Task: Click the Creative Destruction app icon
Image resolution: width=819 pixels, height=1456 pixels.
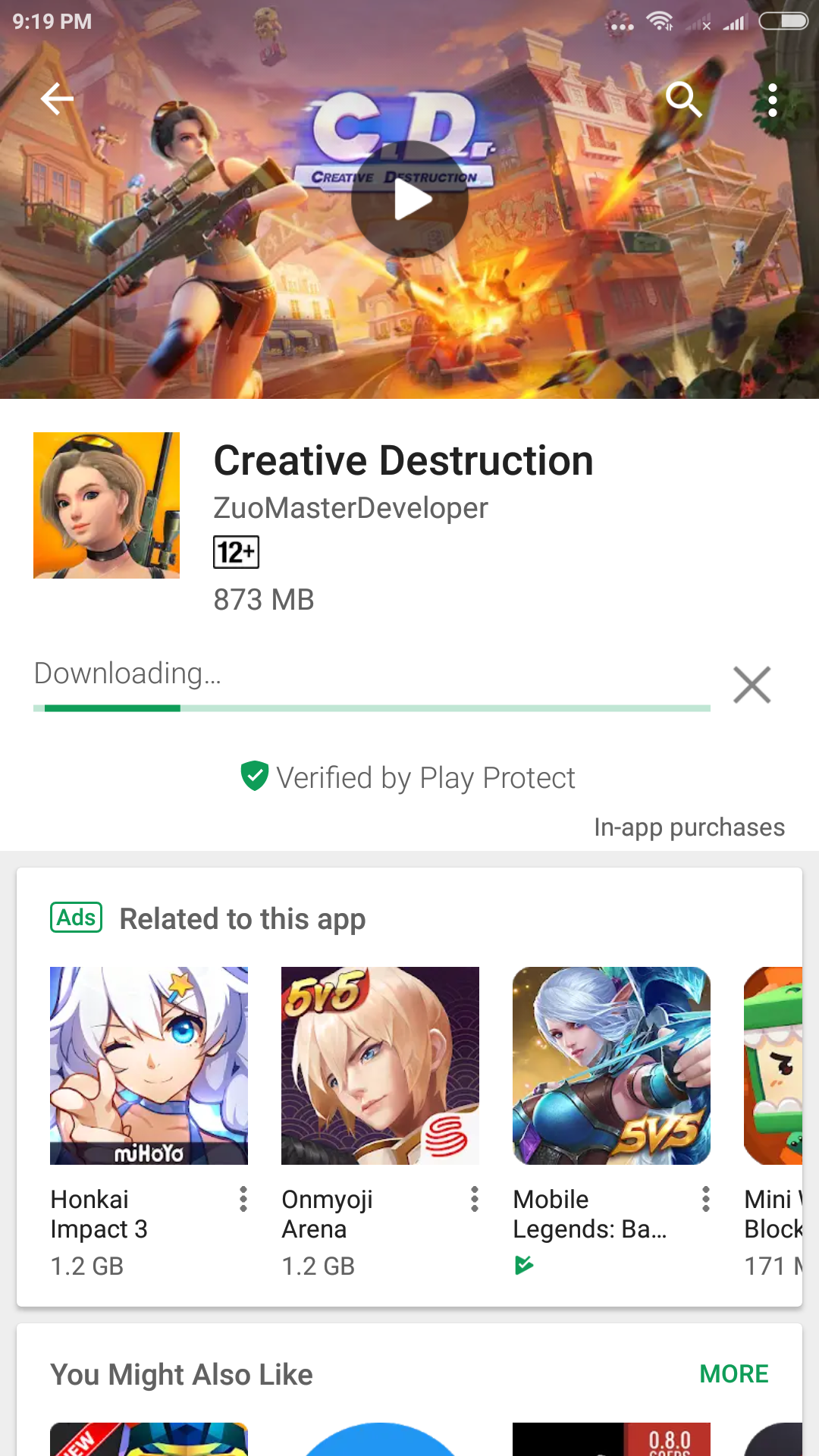Action: click(x=106, y=506)
